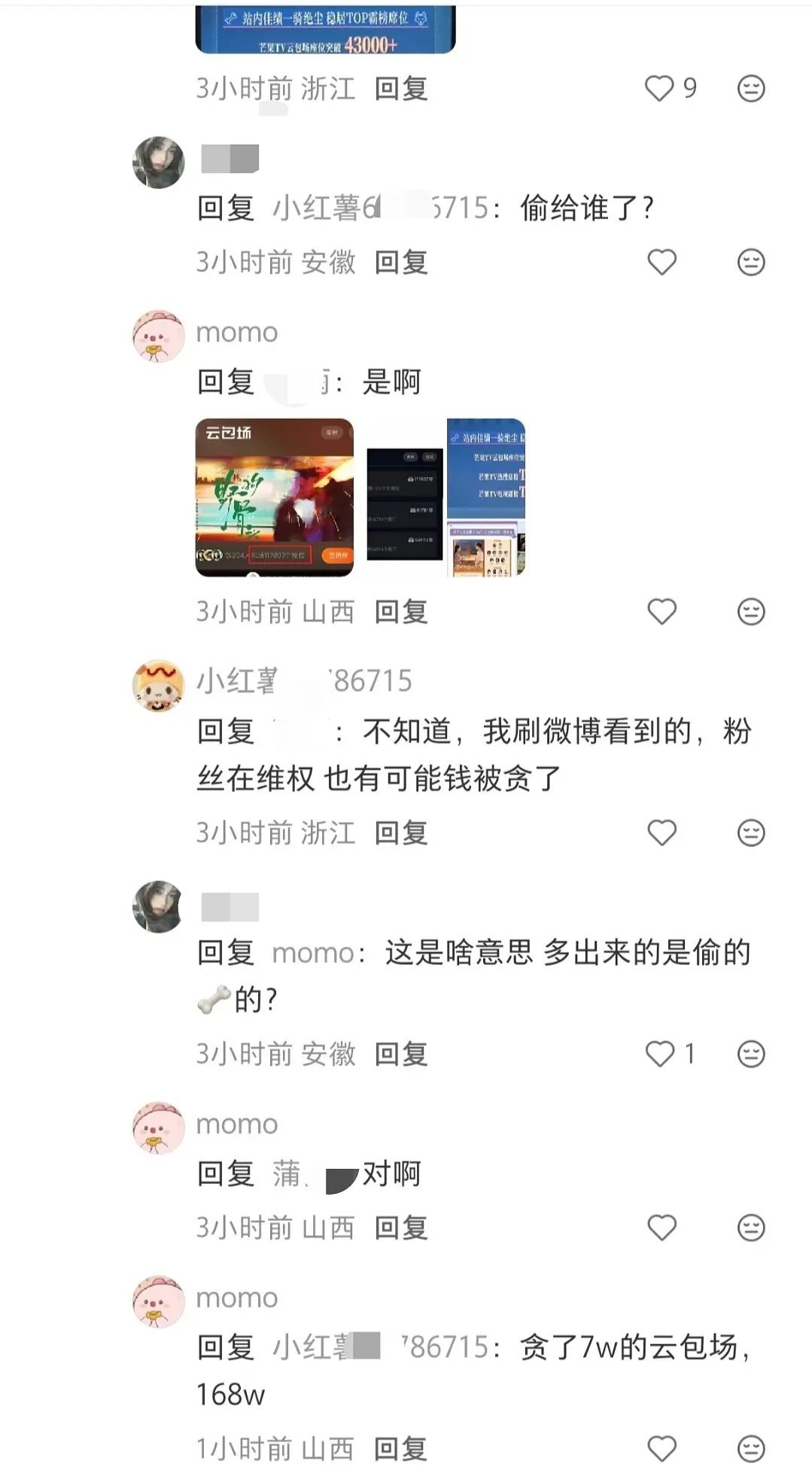Like the comment 这是啥意思 多出来的是偷的
The width and height of the screenshot is (812, 1467).
pos(660,1054)
